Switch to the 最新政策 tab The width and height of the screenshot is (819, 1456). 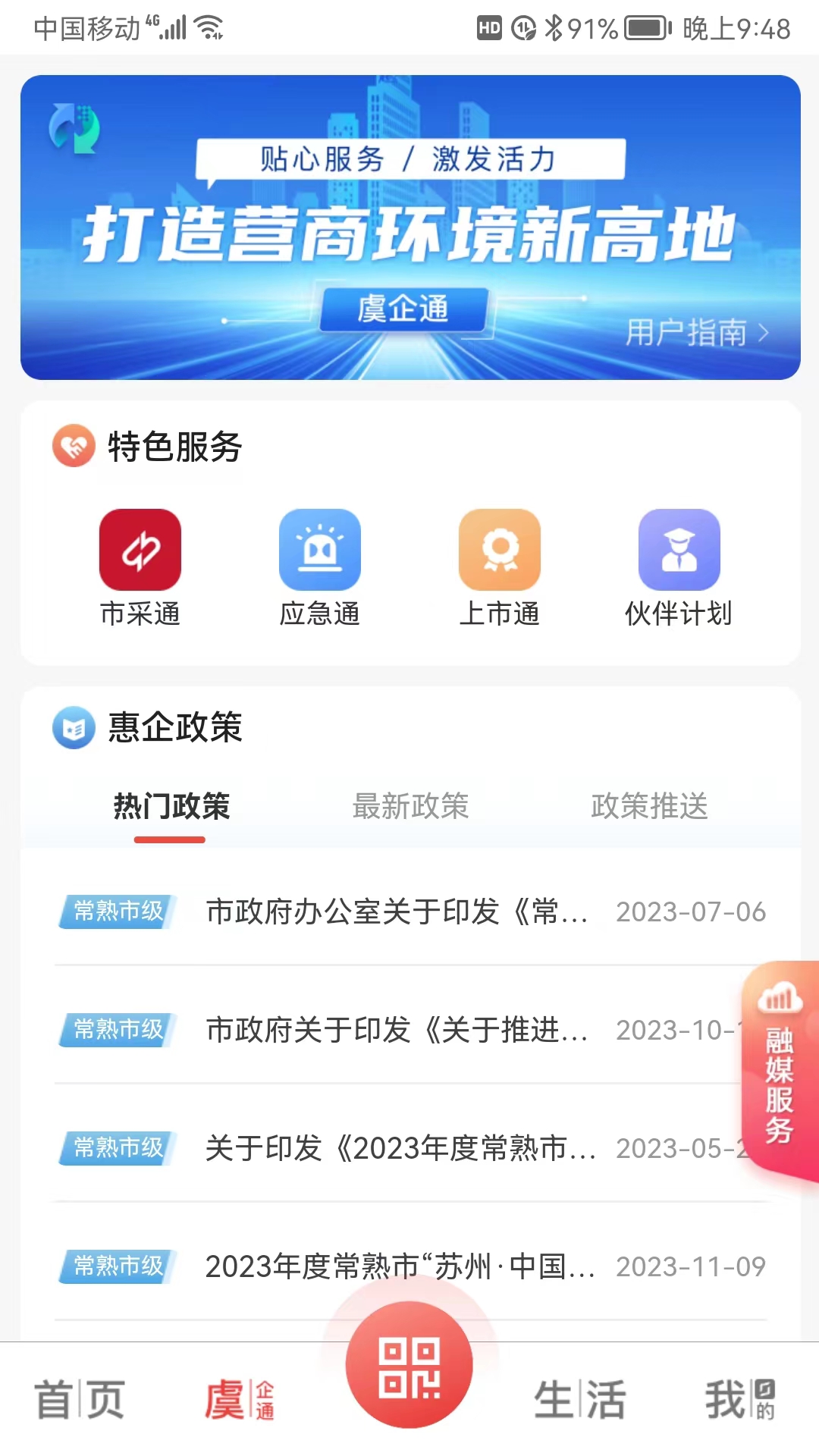[x=410, y=806]
